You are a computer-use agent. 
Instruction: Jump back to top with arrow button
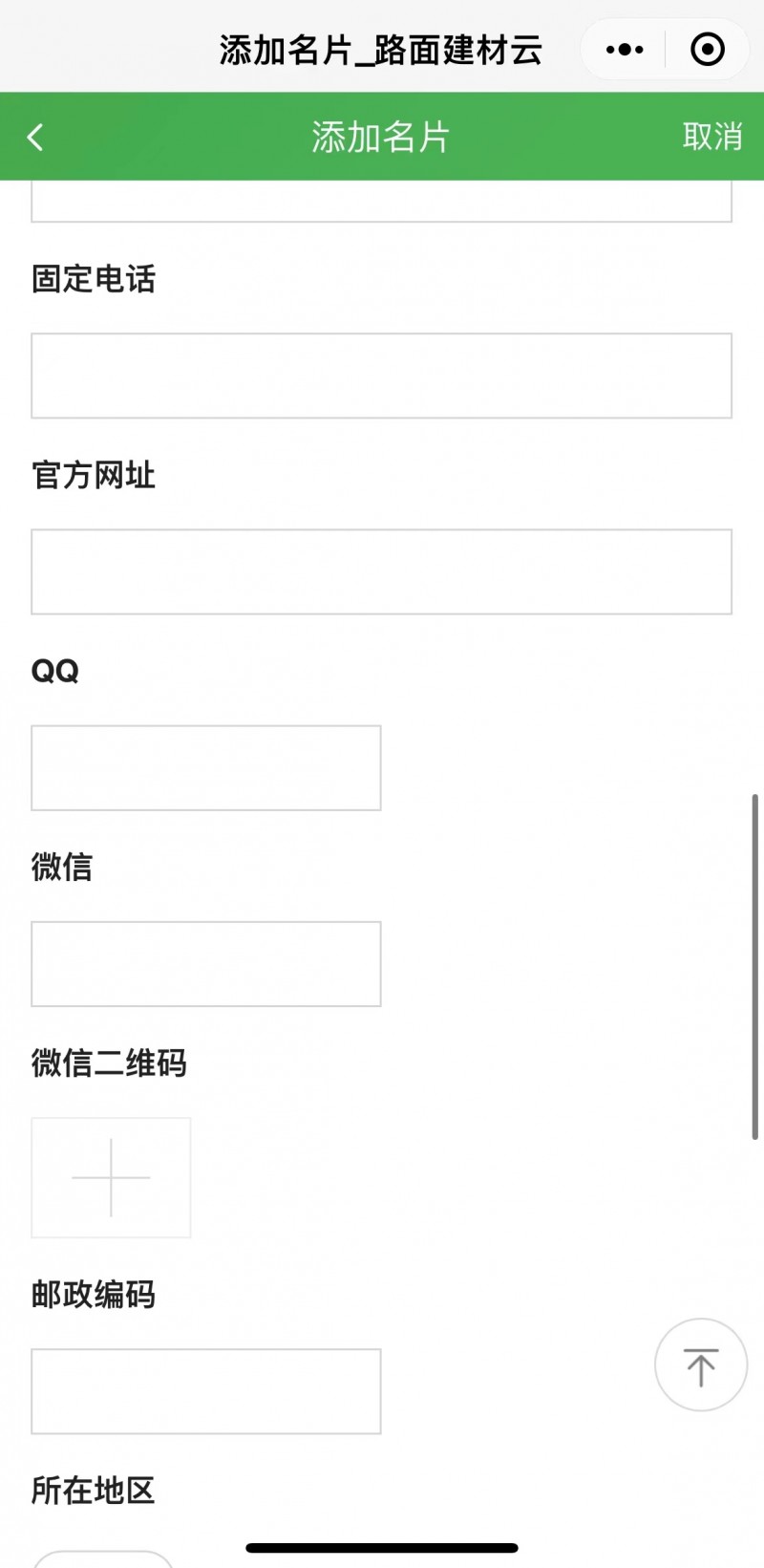(701, 1365)
